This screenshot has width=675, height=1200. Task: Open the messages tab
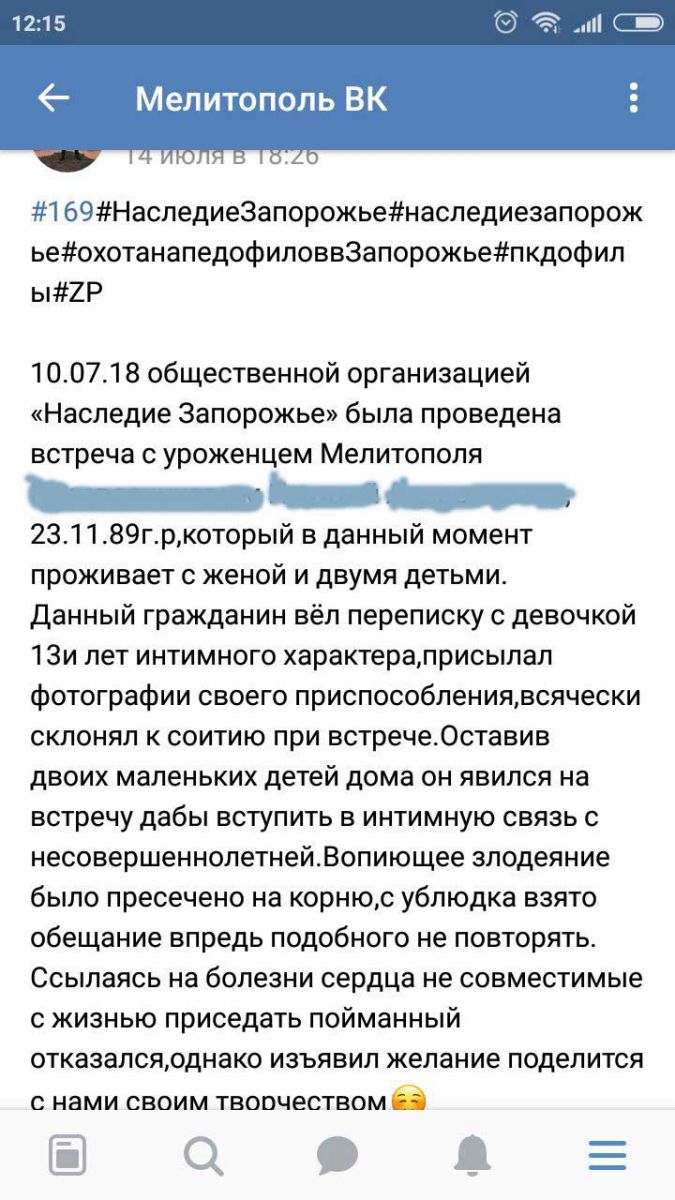click(x=338, y=1157)
